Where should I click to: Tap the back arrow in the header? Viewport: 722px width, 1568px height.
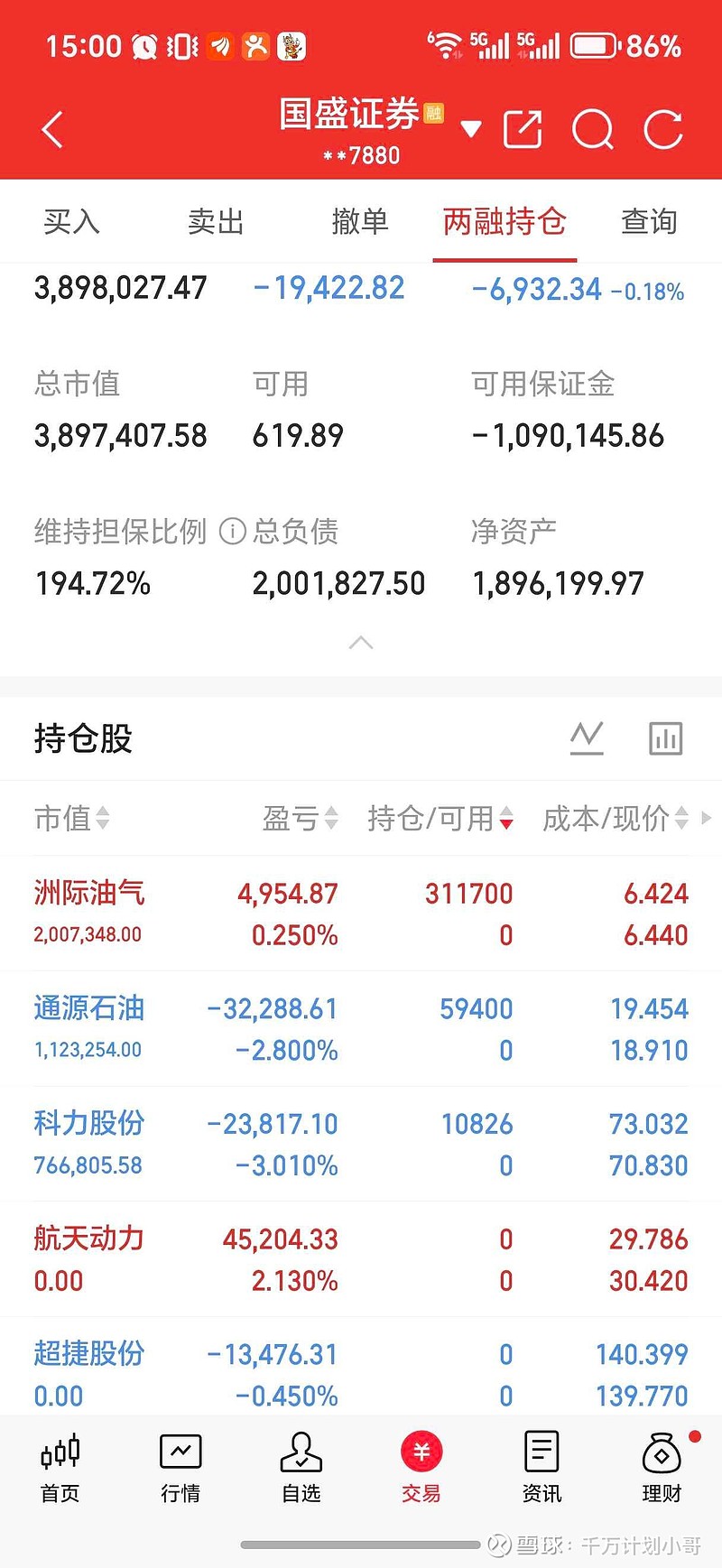tap(51, 130)
